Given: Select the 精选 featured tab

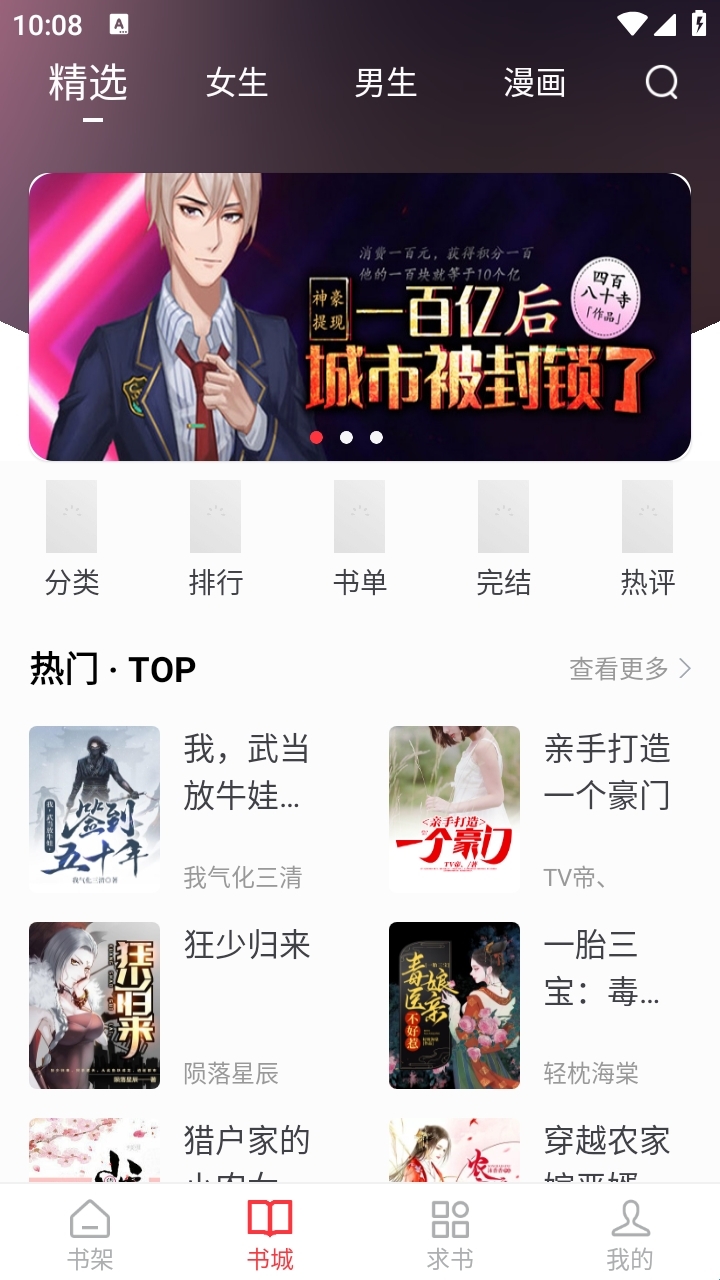Looking at the screenshot, I should [88, 83].
